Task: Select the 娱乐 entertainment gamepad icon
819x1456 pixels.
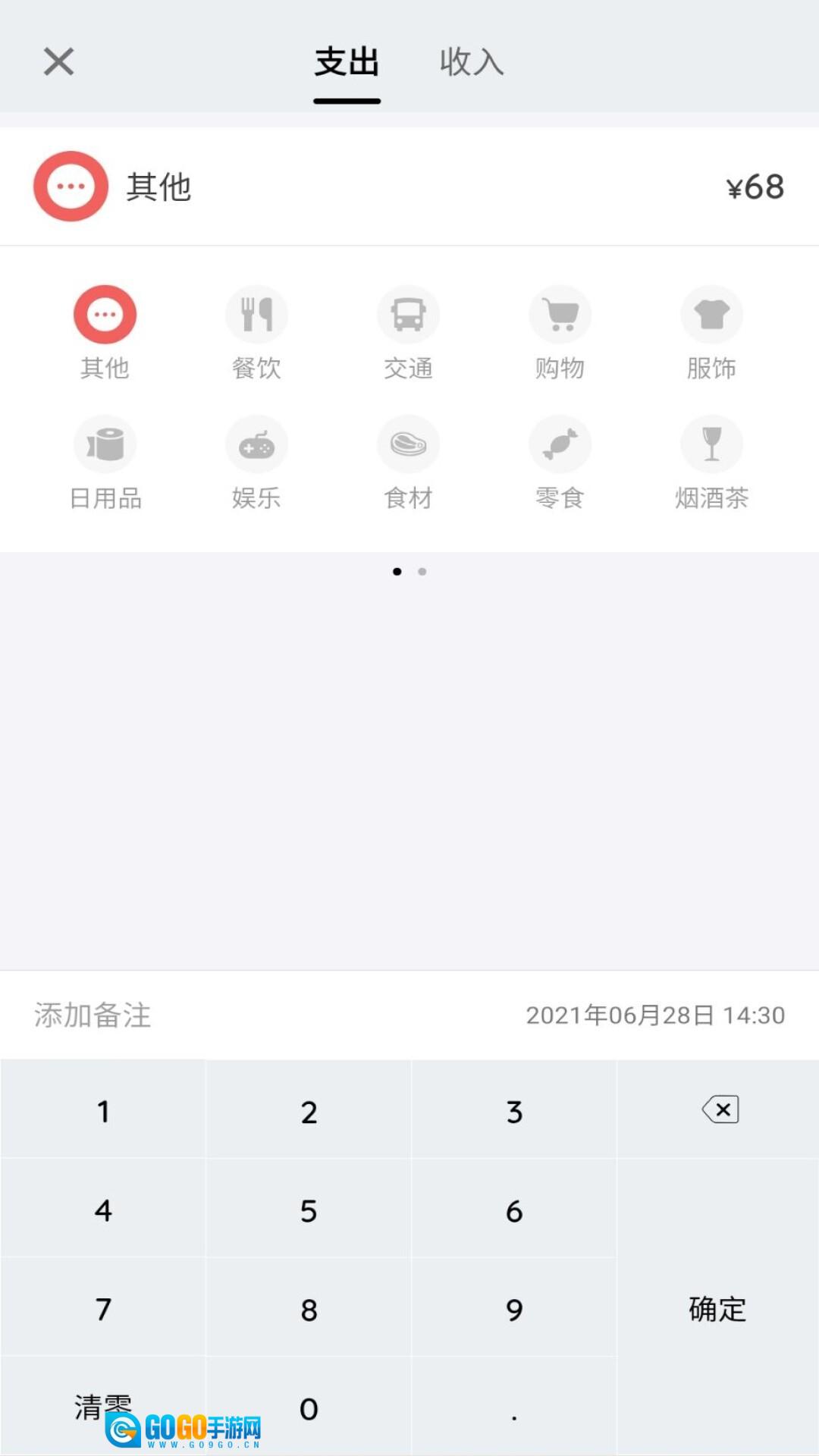Action: (256, 444)
